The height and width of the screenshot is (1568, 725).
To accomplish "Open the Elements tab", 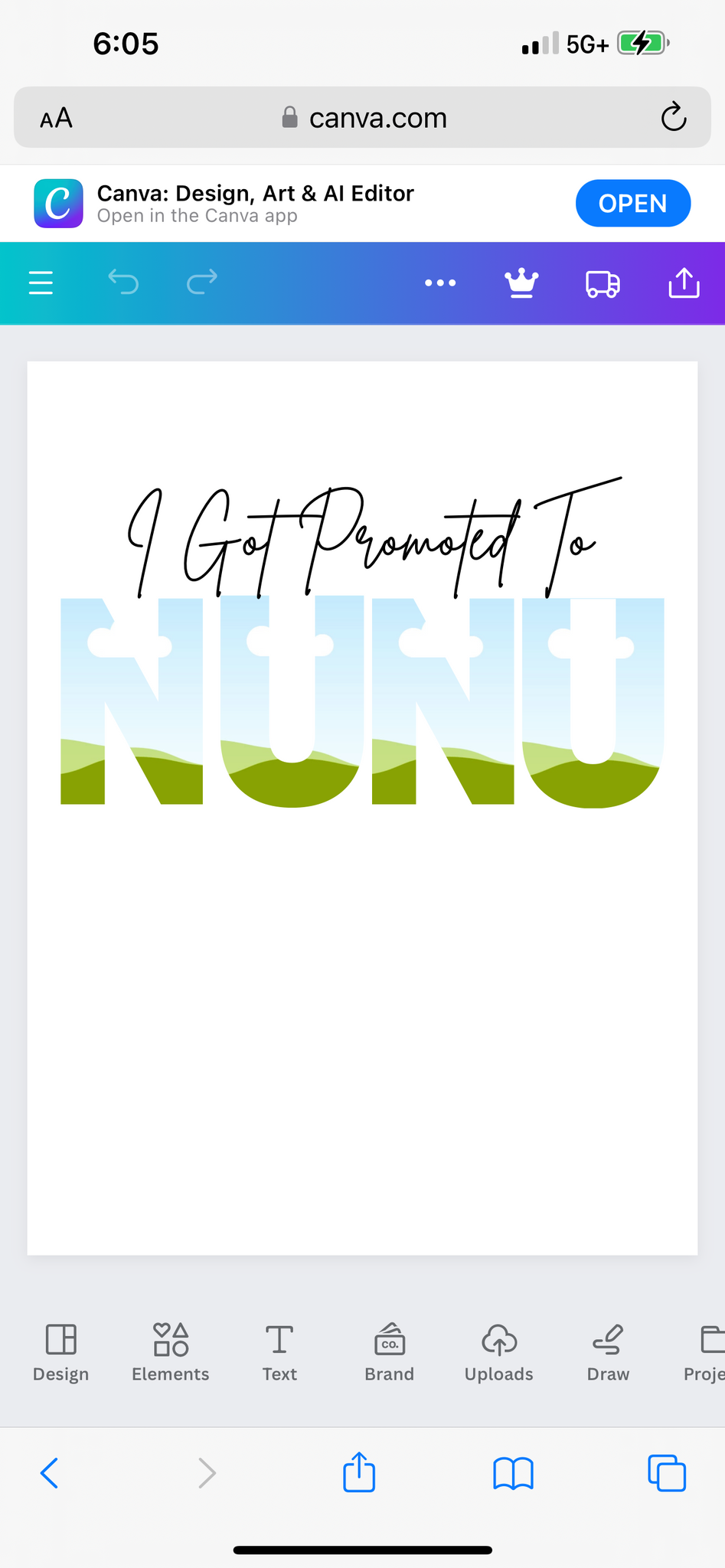I will point(170,1353).
